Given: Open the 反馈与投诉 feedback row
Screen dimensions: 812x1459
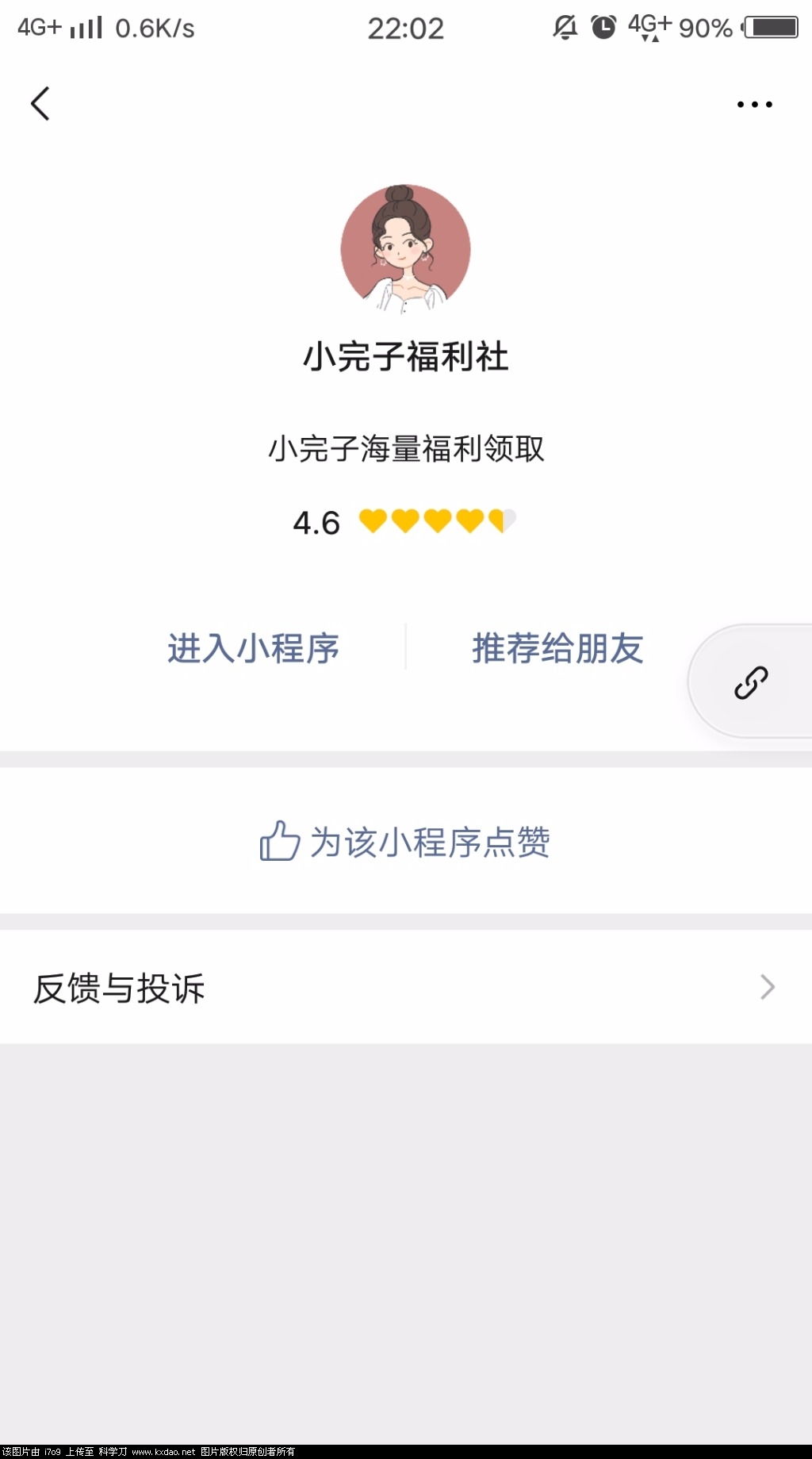Looking at the screenshot, I should pyautogui.click(x=405, y=988).
